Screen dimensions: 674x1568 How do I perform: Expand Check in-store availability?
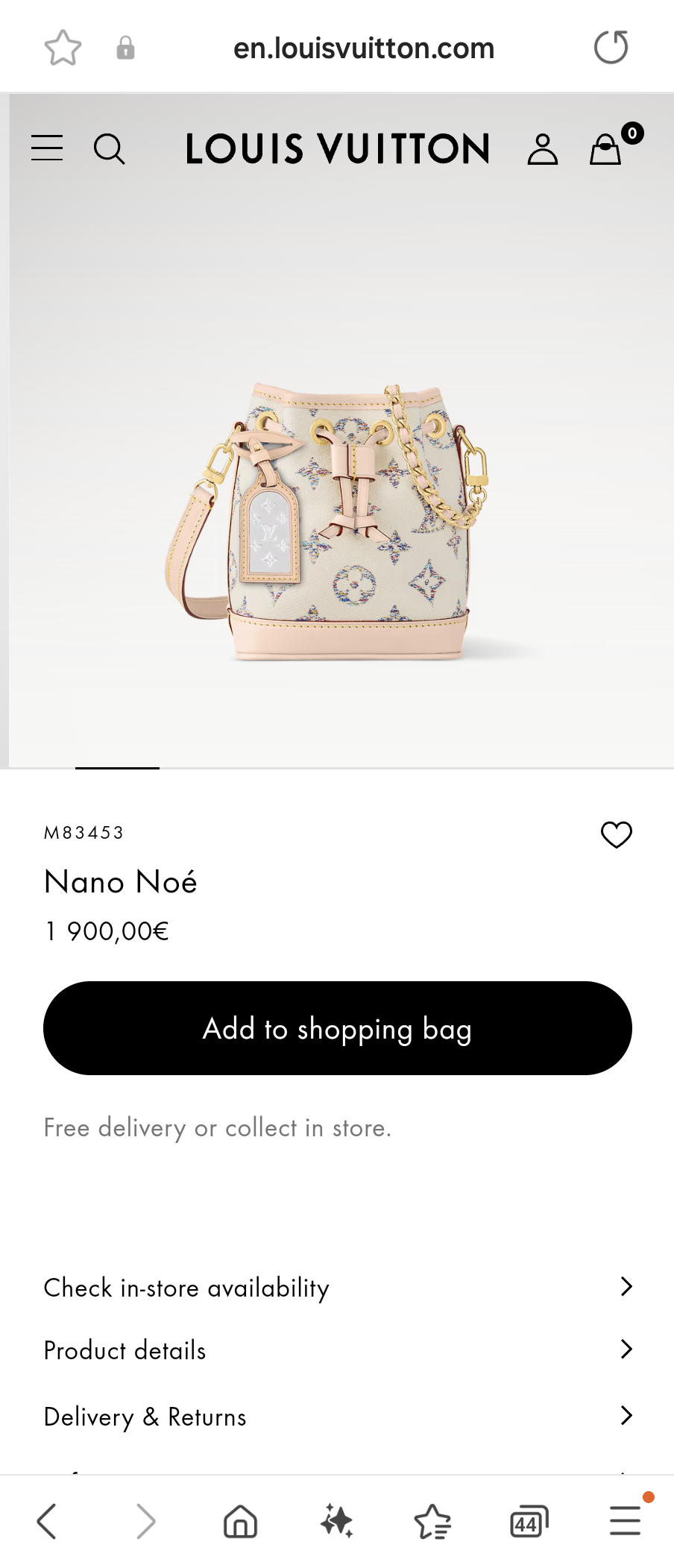[x=337, y=1288]
